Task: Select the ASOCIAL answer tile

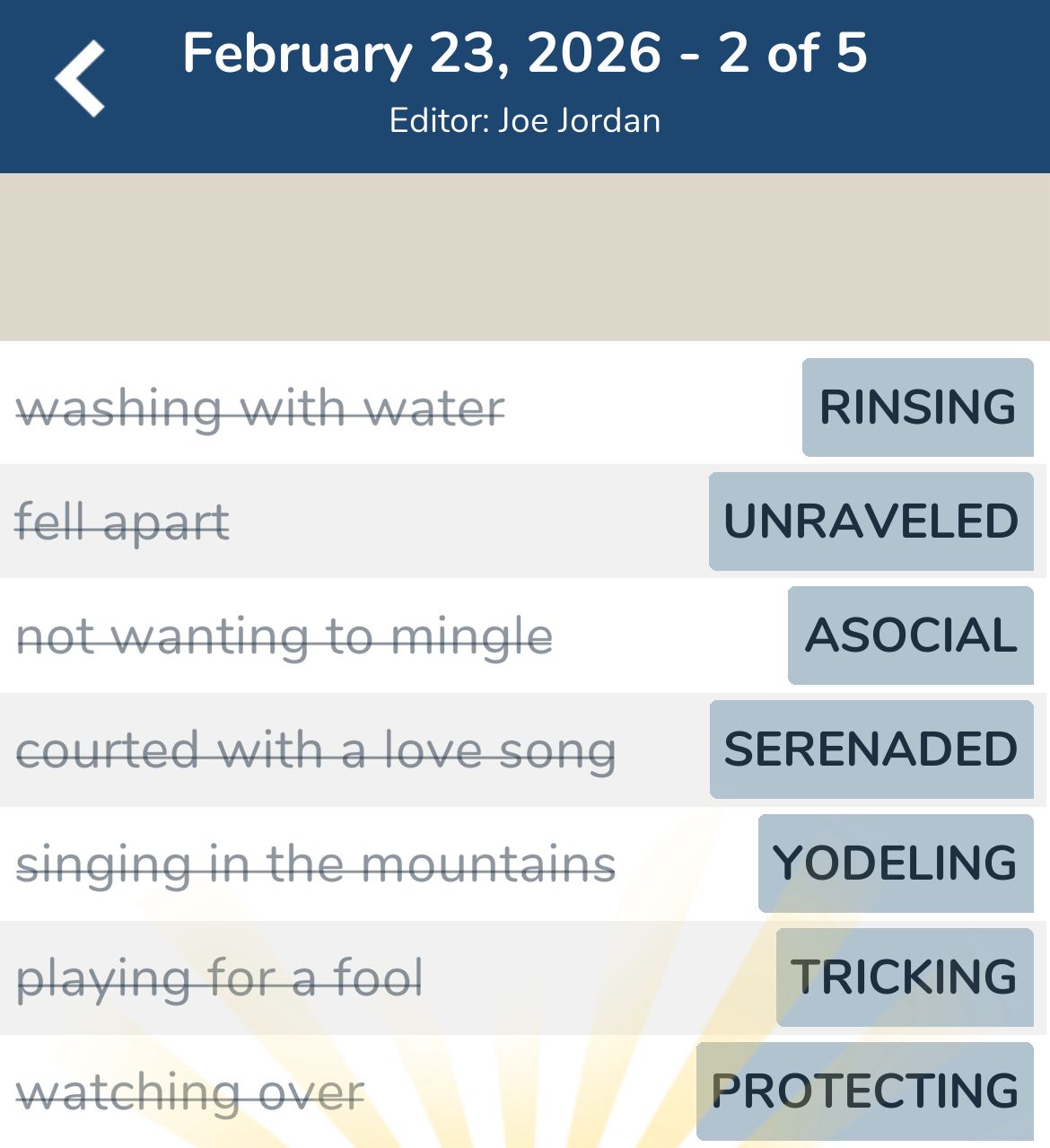Action: pos(910,635)
